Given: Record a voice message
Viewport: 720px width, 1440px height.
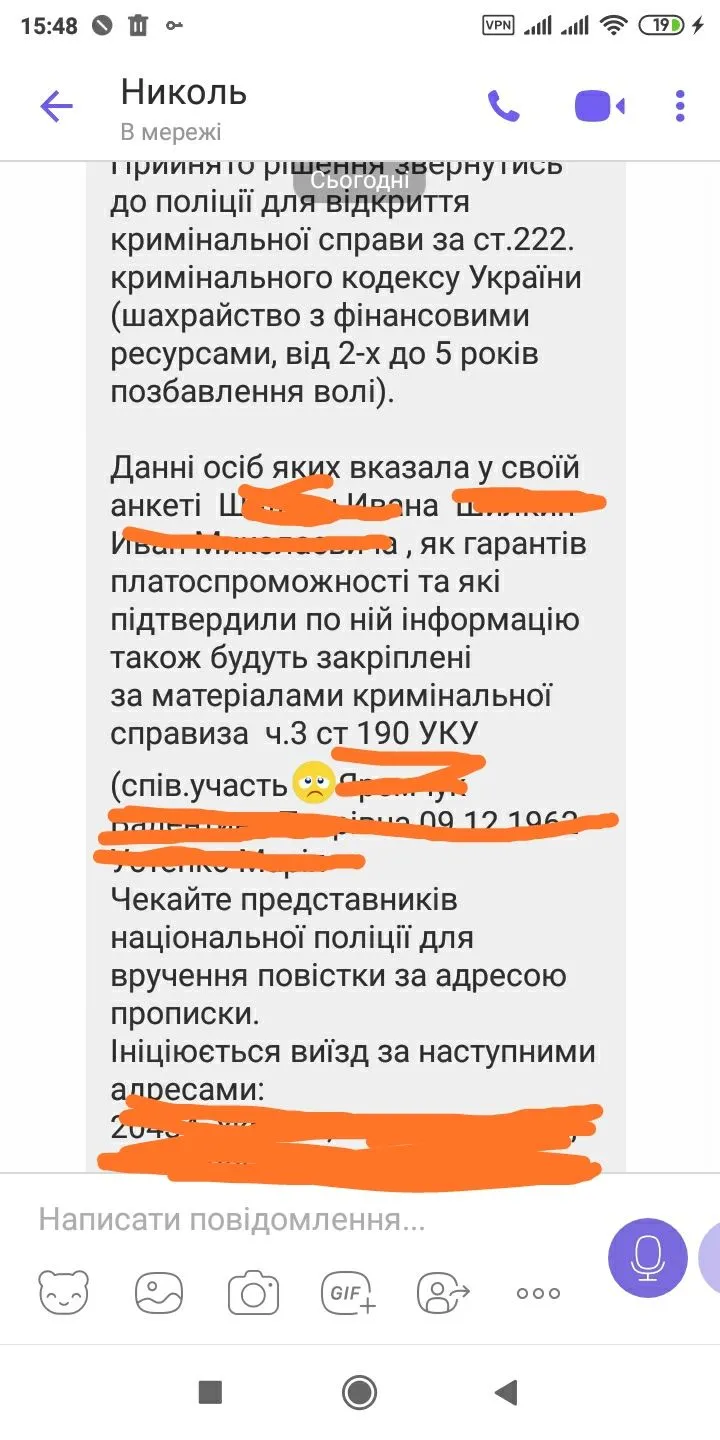Looking at the screenshot, I should click(x=647, y=1257).
